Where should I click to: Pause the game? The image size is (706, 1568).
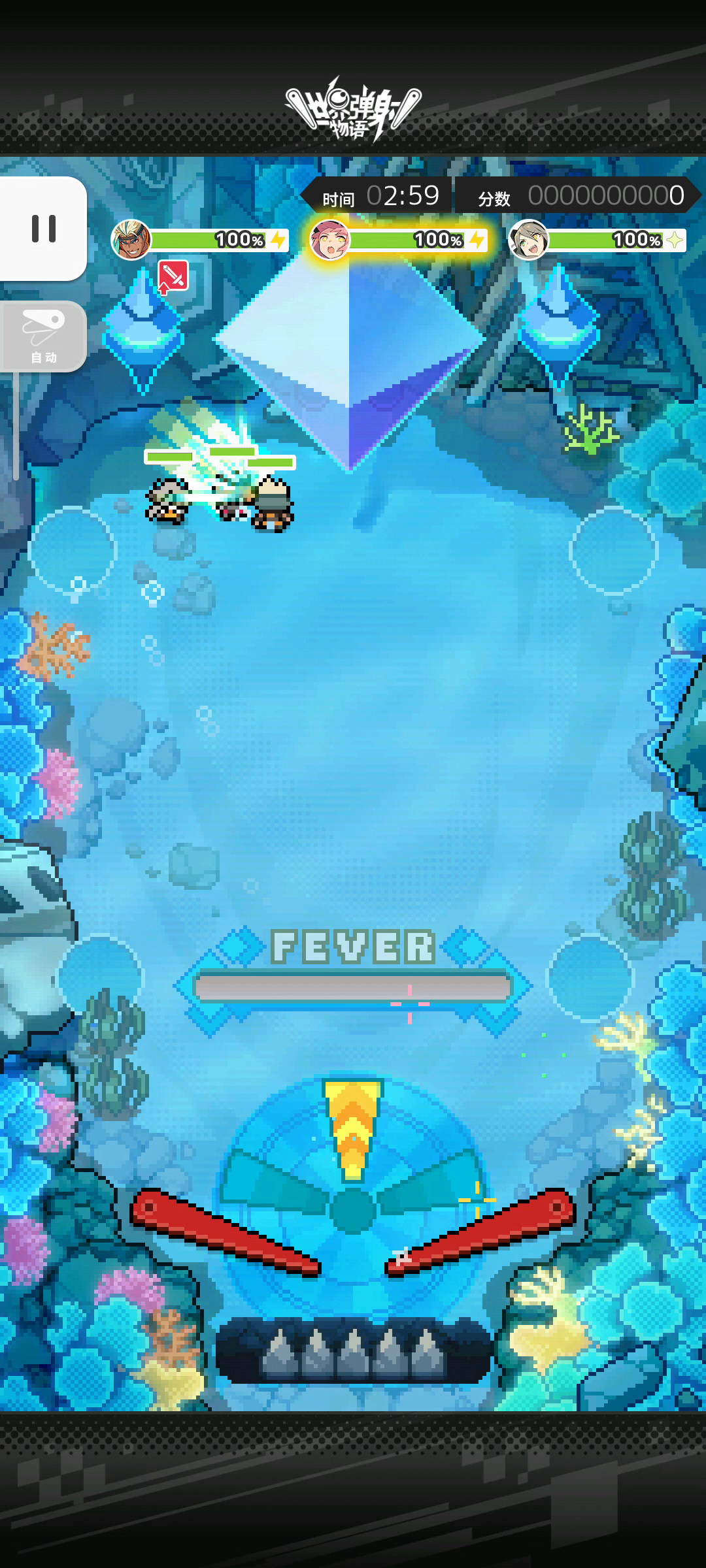pos(43,229)
